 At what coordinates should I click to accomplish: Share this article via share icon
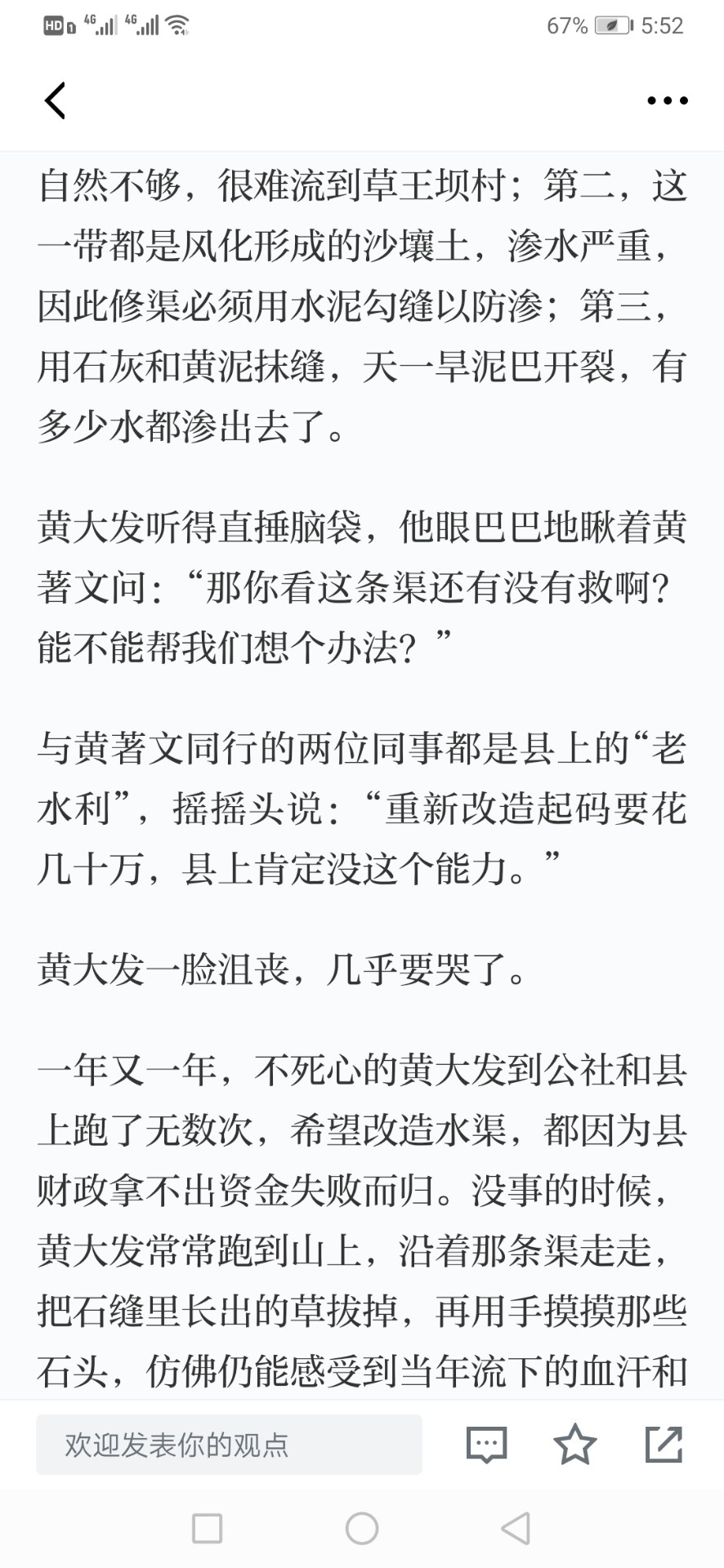[x=664, y=1444]
